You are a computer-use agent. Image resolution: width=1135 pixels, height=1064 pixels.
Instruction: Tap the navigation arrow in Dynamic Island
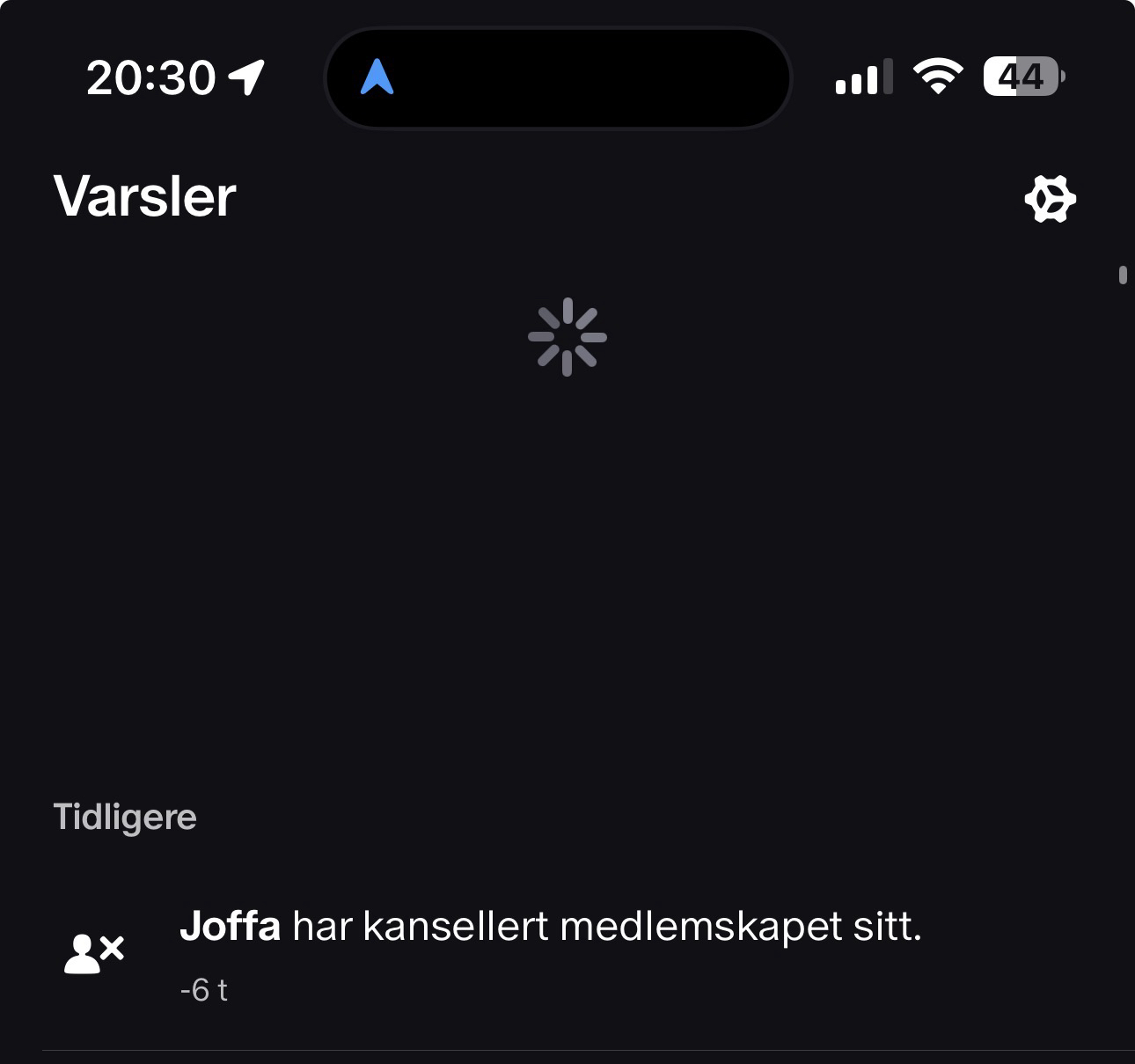coord(377,77)
